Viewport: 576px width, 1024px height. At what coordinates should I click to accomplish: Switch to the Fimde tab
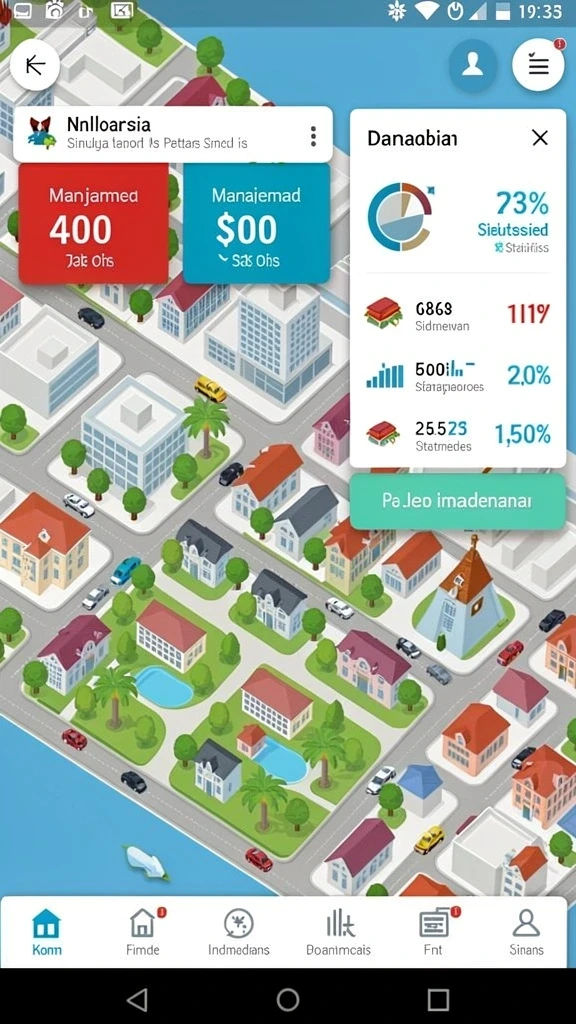[x=142, y=933]
